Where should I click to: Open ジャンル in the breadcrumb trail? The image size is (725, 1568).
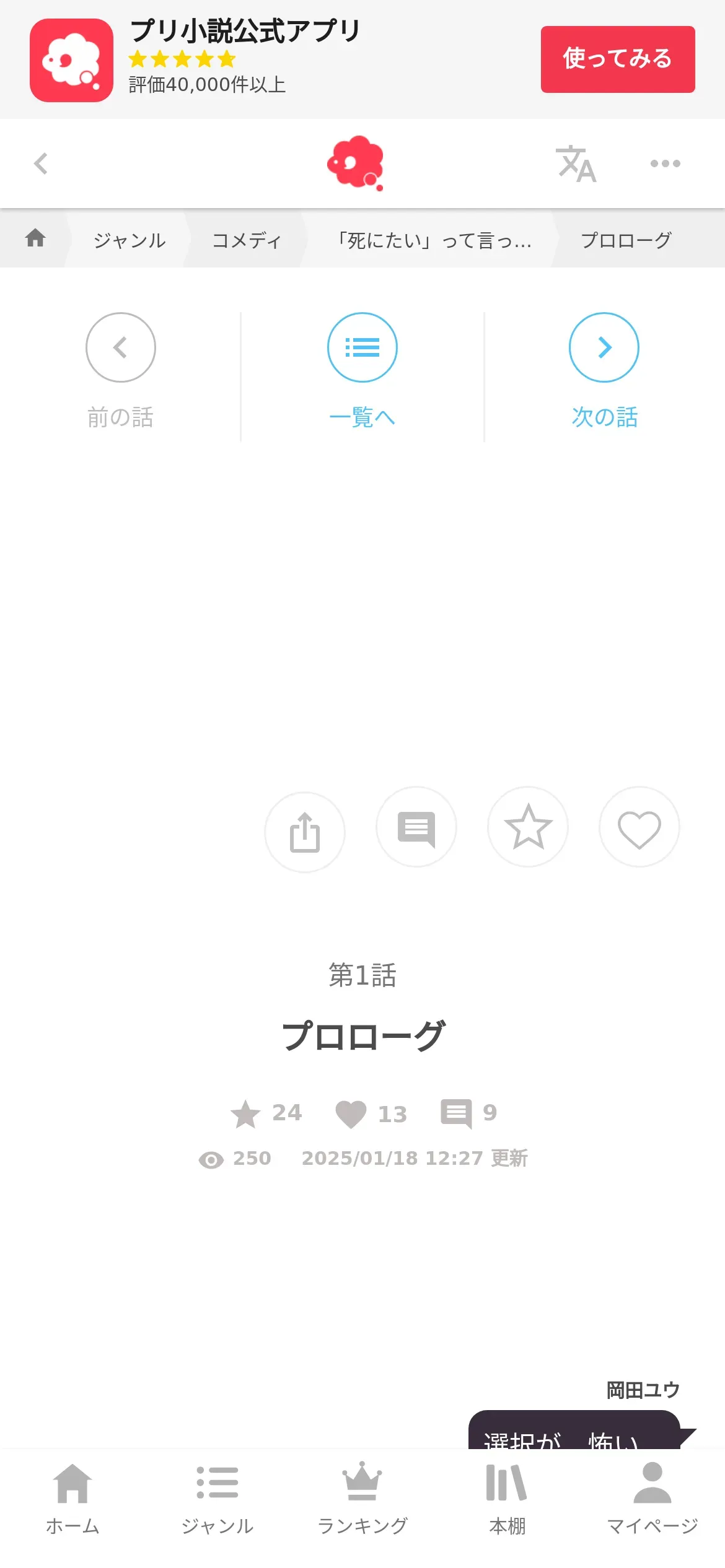pyautogui.click(x=130, y=240)
